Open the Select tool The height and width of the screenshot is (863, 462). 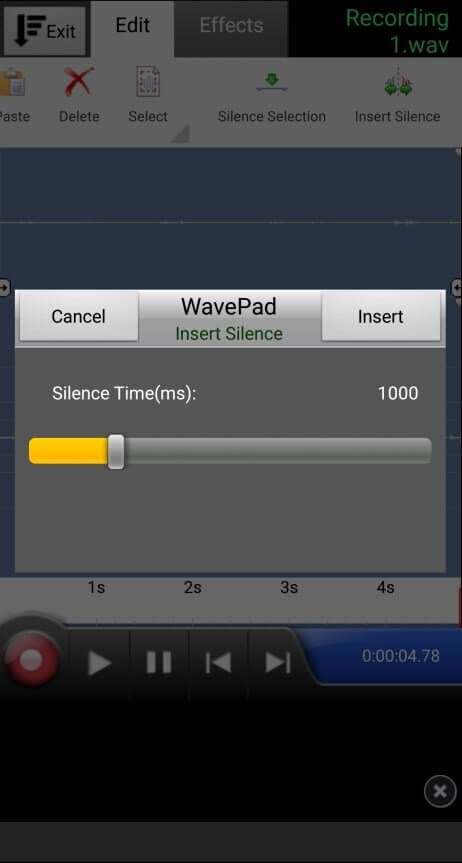coord(148,95)
